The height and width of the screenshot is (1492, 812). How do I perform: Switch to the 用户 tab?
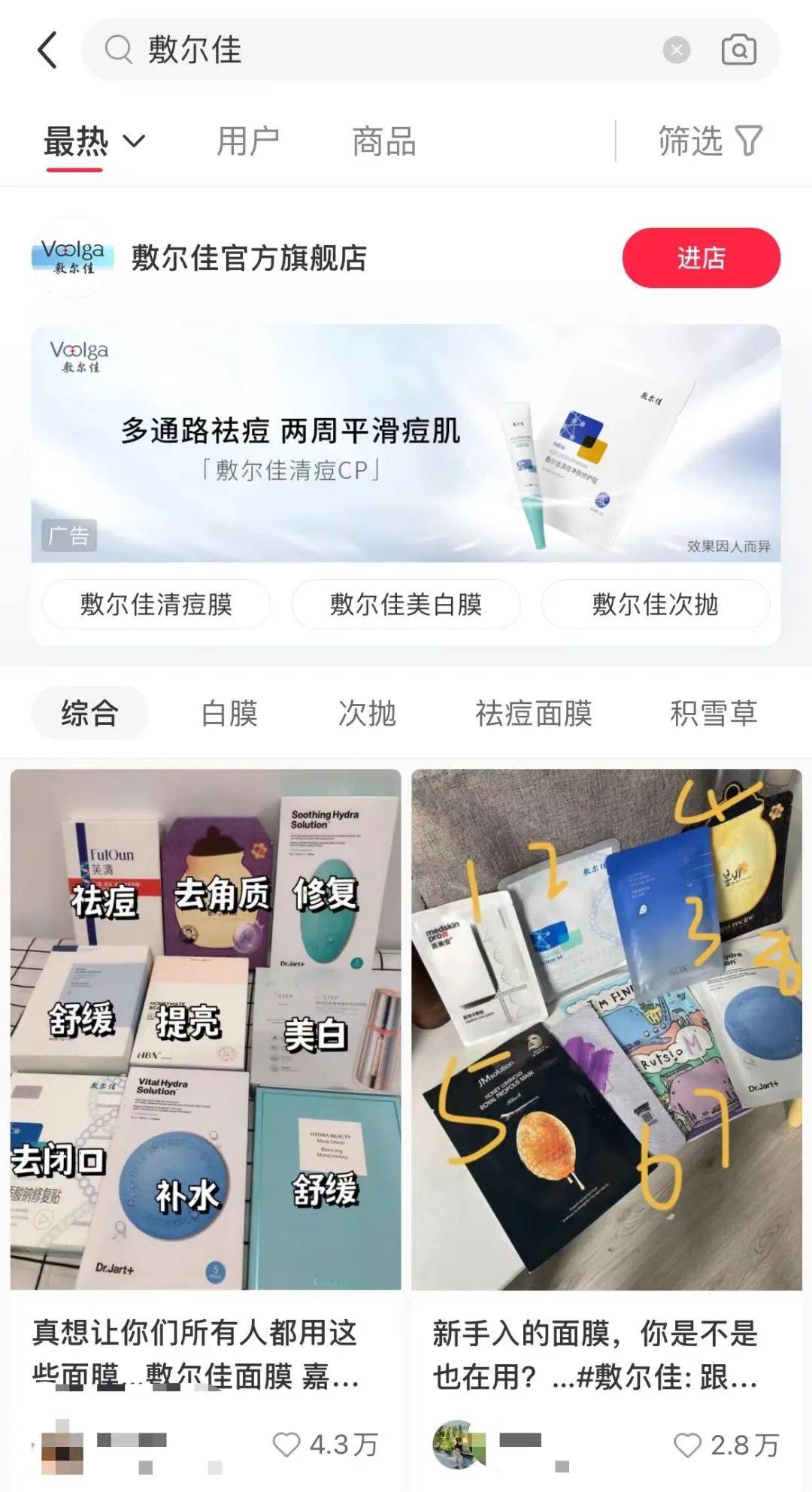tap(247, 141)
